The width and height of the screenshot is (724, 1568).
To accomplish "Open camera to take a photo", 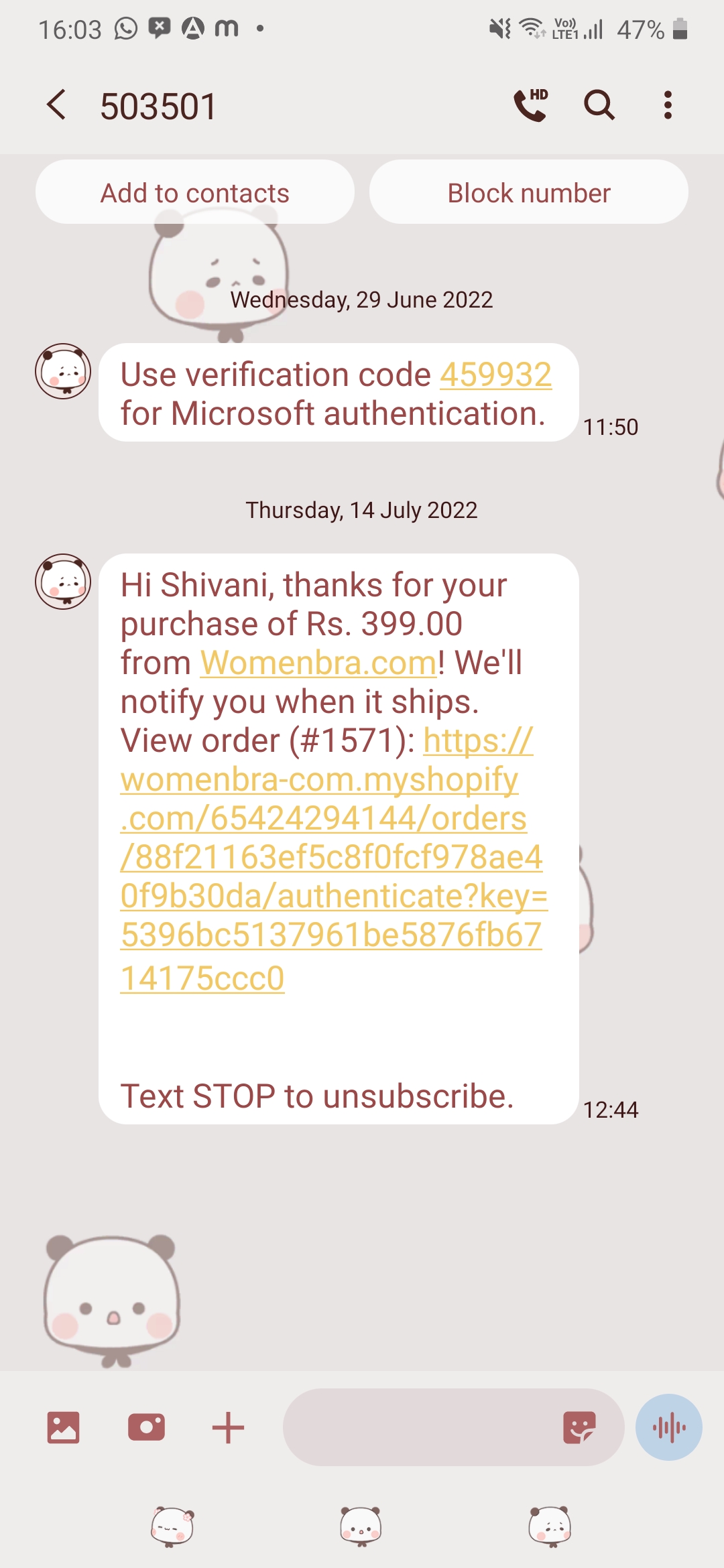I will point(146,1427).
